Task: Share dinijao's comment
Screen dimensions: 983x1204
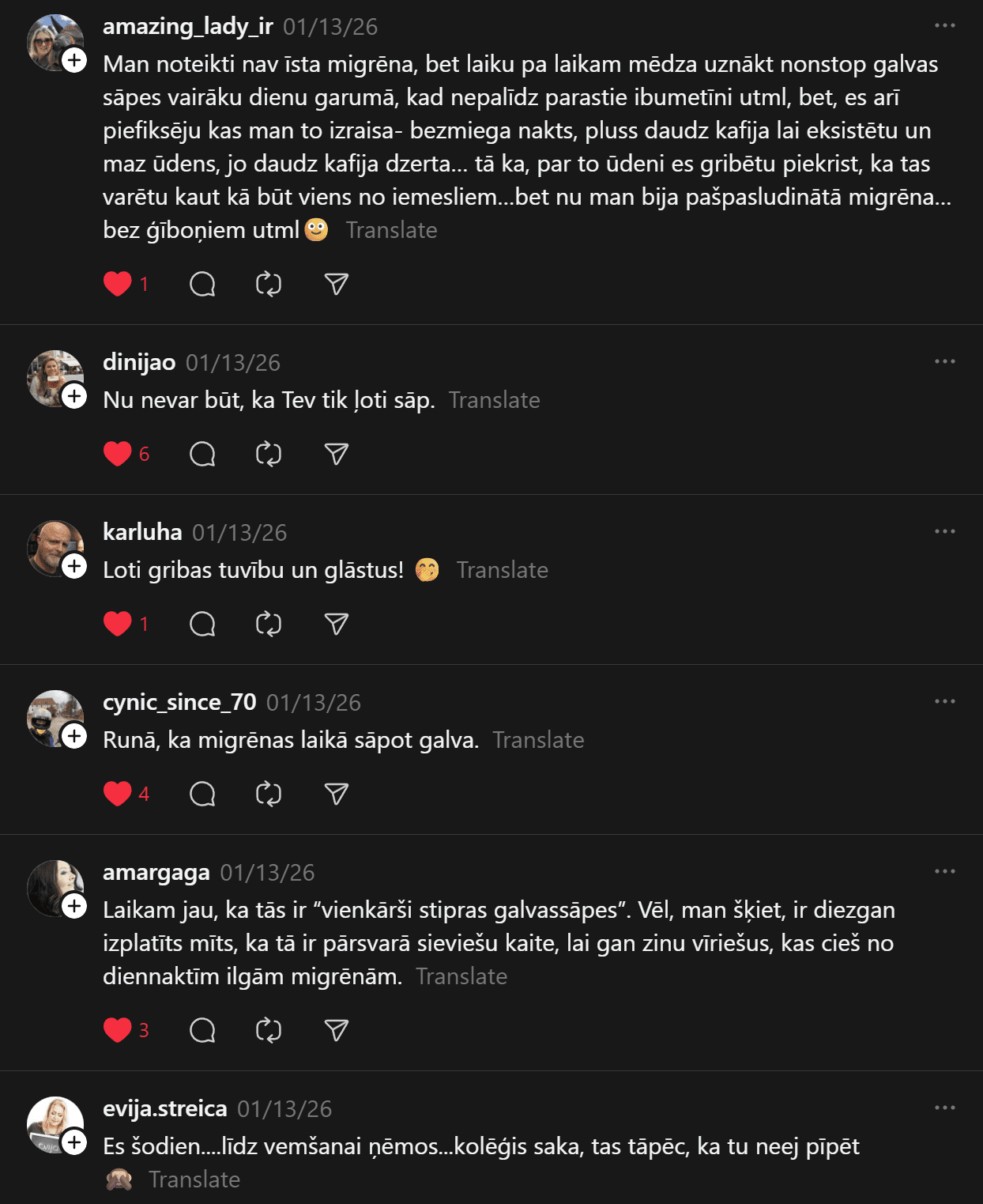Action: [x=336, y=454]
